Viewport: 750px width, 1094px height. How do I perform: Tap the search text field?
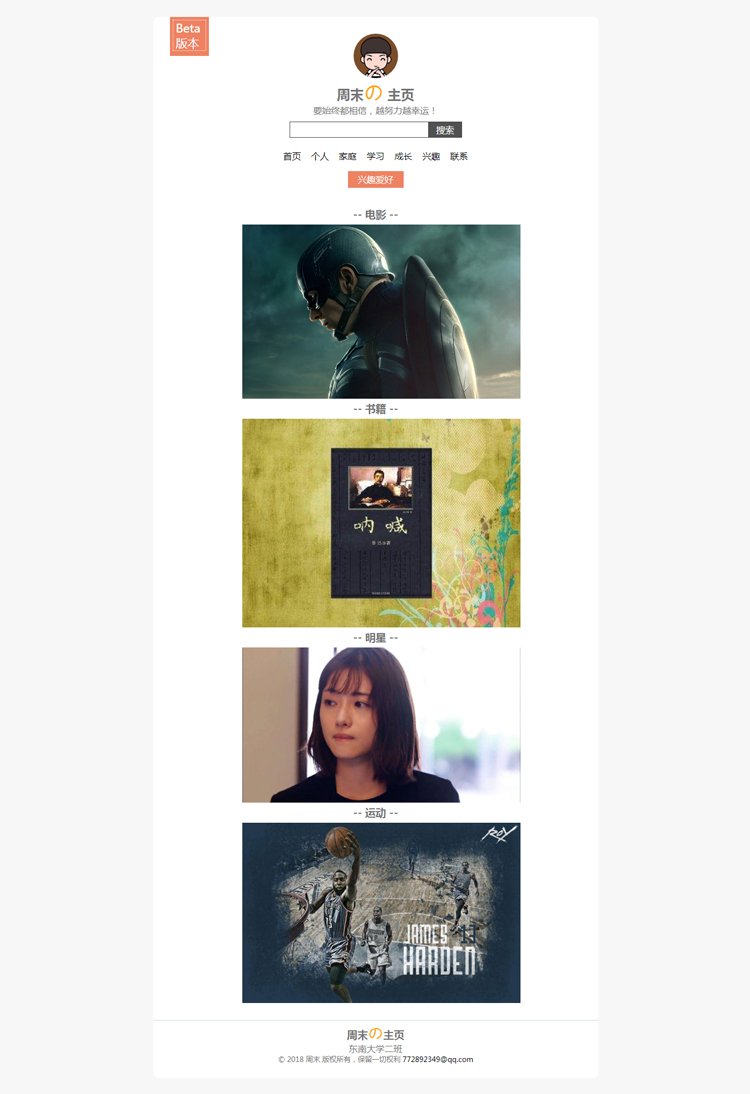pos(358,130)
